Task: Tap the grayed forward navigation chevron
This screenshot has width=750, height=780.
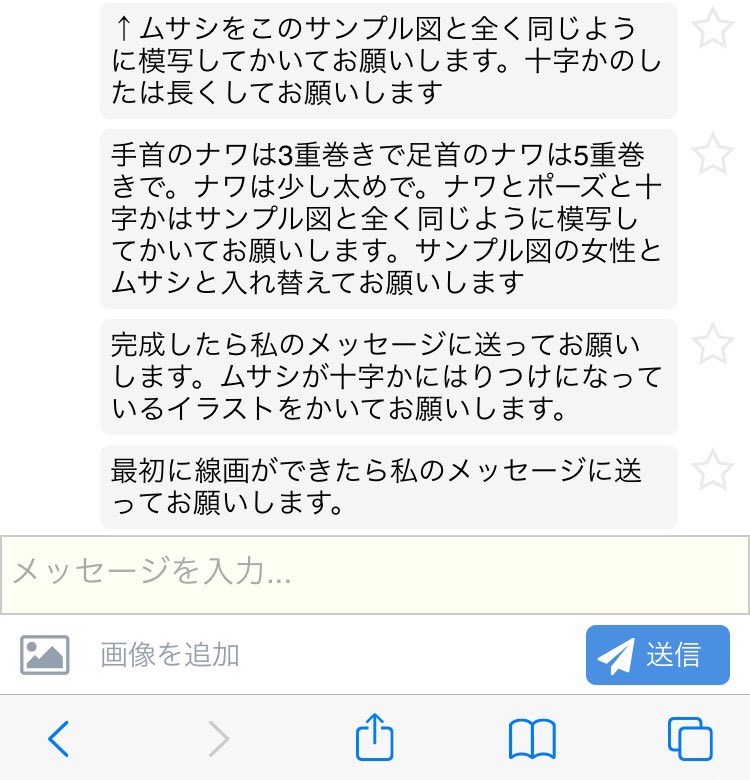Action: click(x=216, y=738)
